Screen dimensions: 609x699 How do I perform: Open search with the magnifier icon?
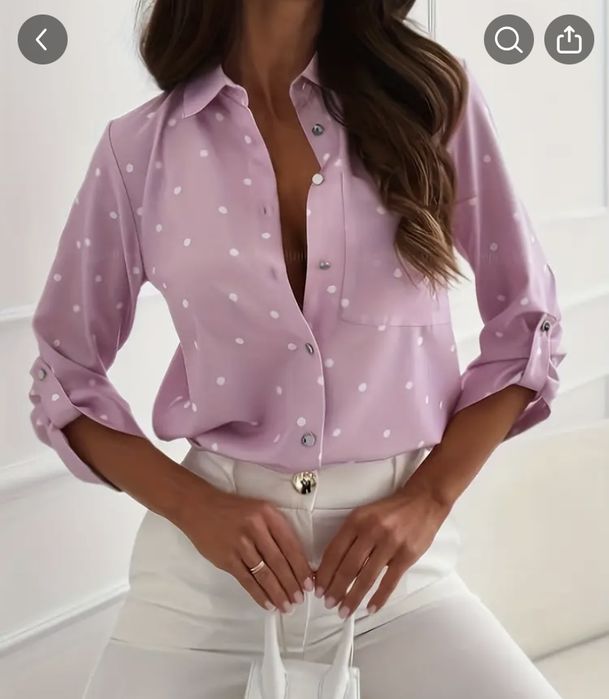tap(509, 40)
